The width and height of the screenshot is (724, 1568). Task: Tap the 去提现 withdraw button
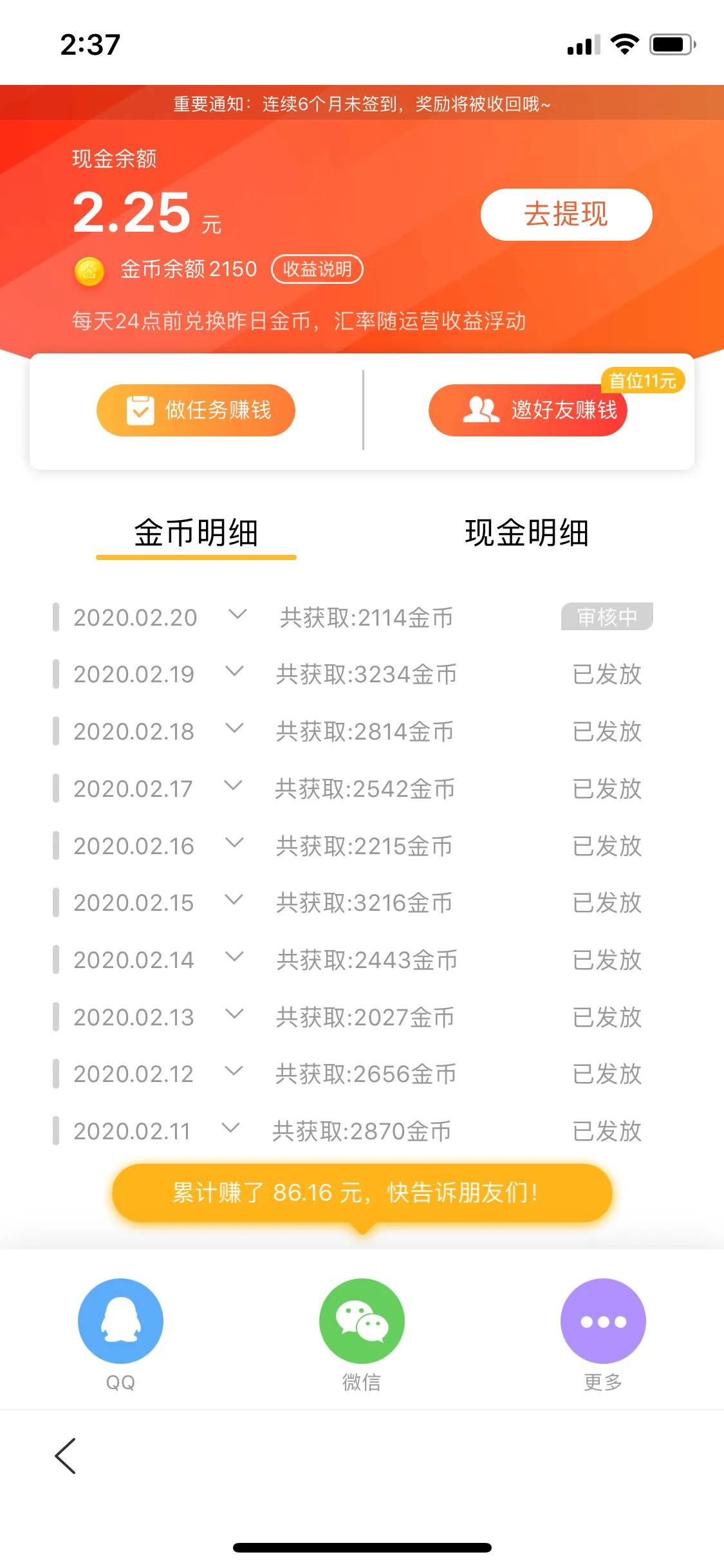pos(565,214)
